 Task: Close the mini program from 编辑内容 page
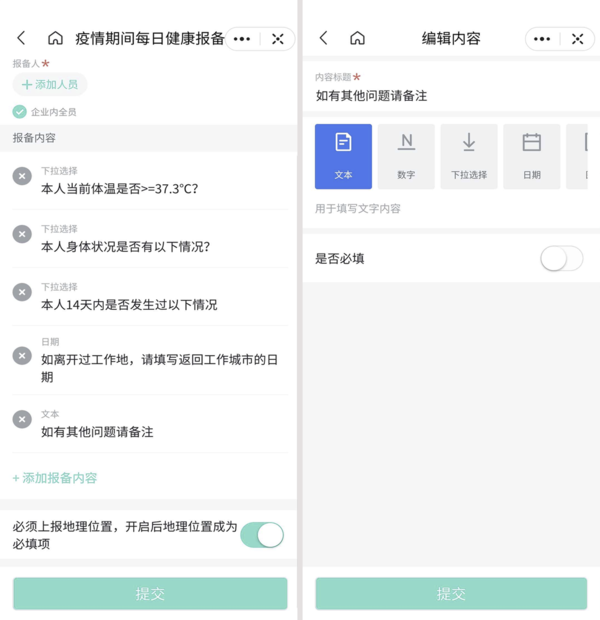[577, 39]
